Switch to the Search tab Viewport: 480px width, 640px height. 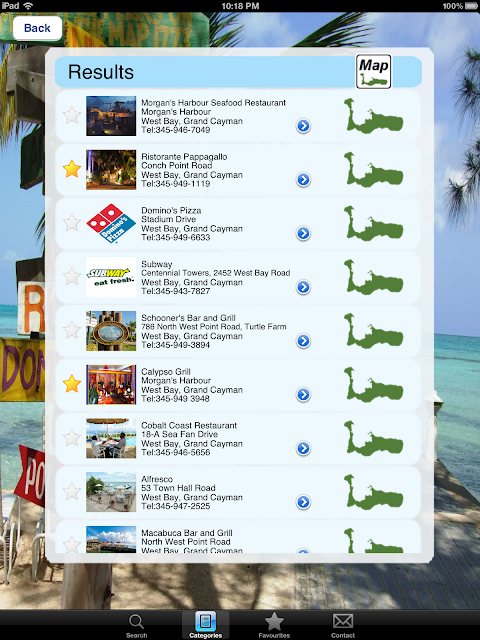pos(136,626)
